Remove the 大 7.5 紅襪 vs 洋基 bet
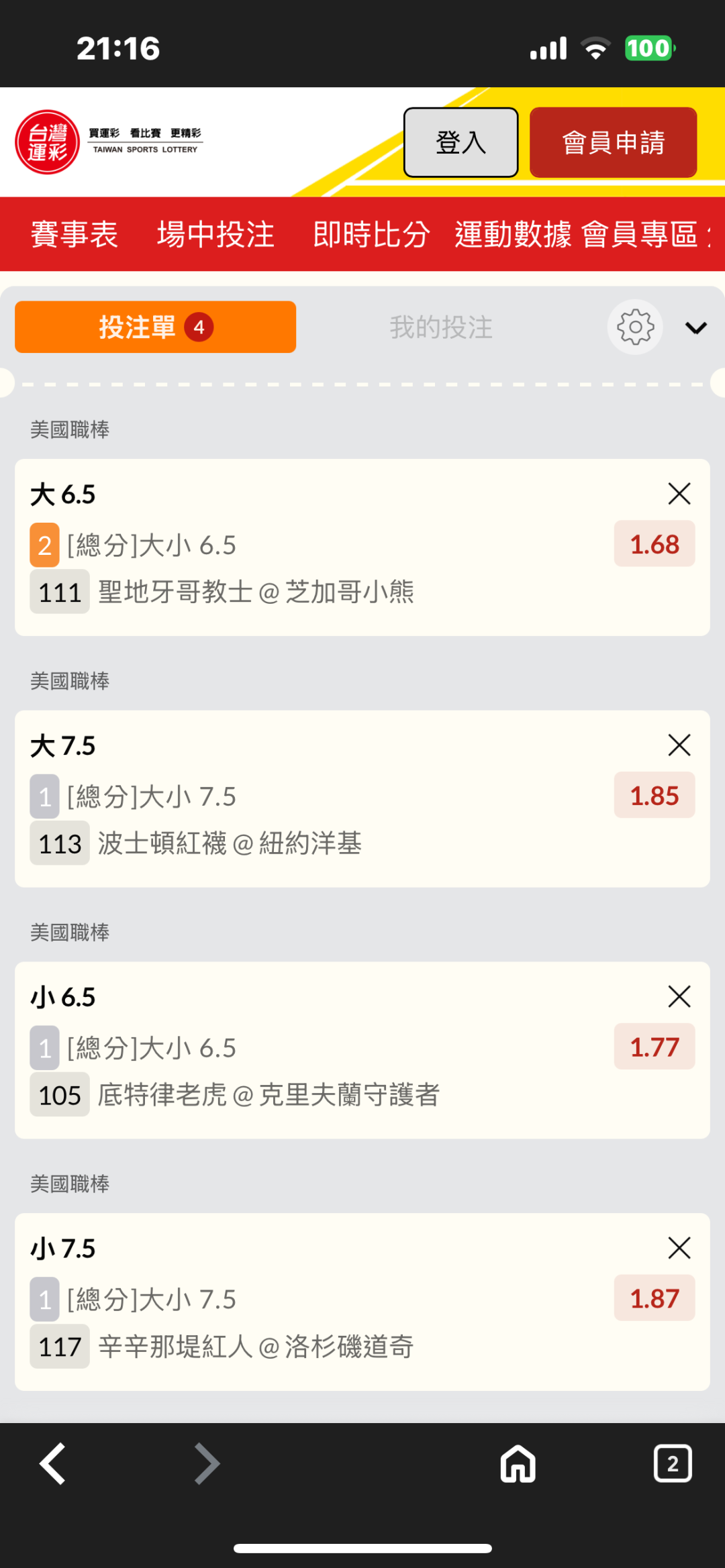The image size is (725, 1568). pos(679,745)
